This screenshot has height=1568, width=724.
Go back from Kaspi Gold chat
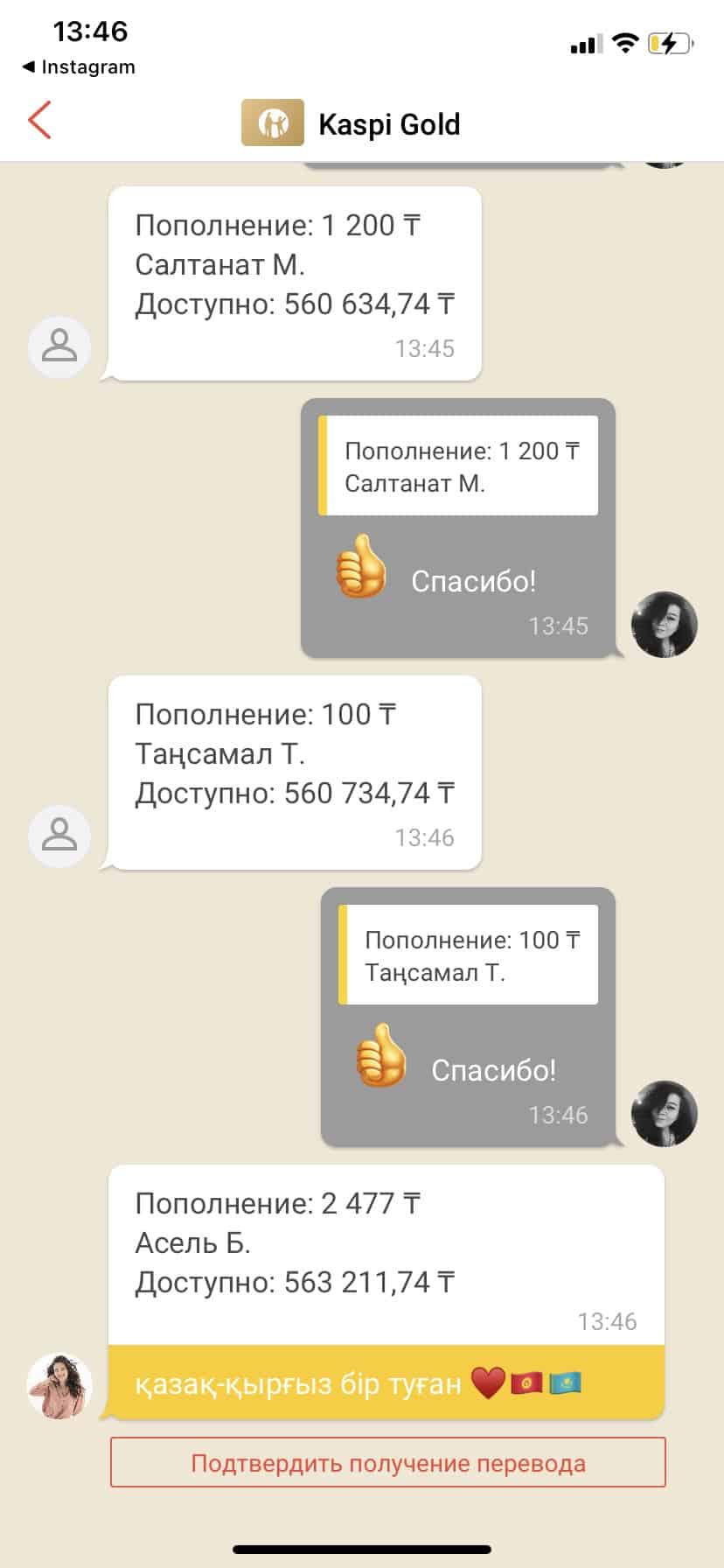point(39,121)
